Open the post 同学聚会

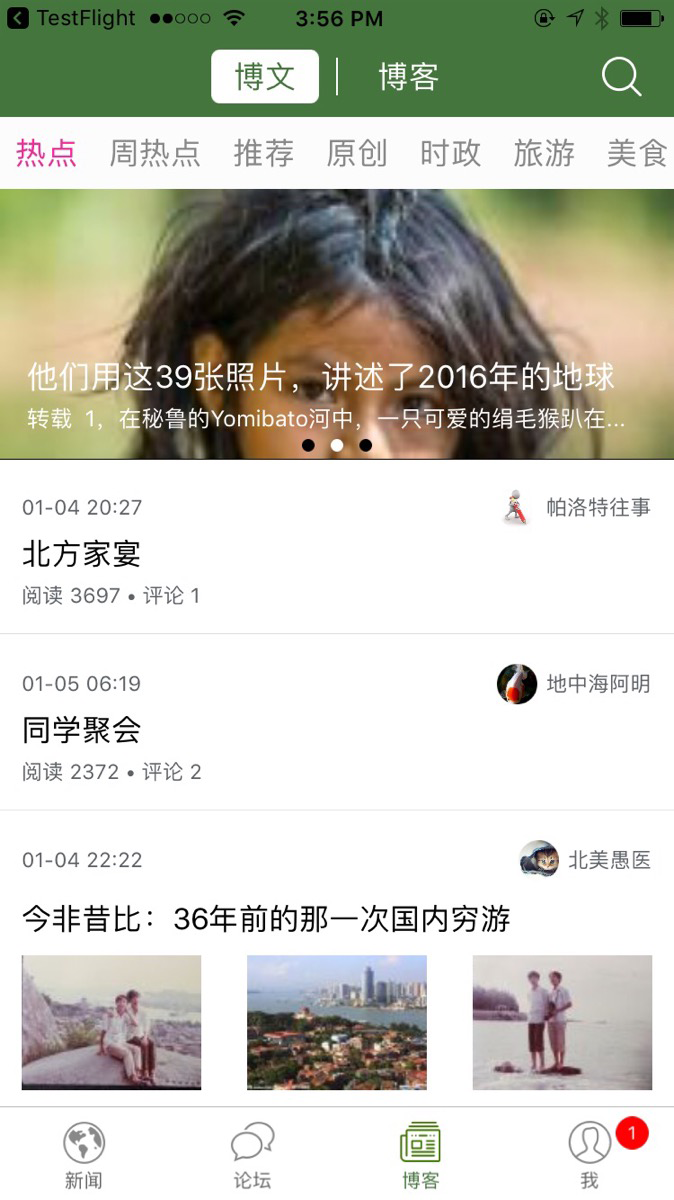[82, 730]
